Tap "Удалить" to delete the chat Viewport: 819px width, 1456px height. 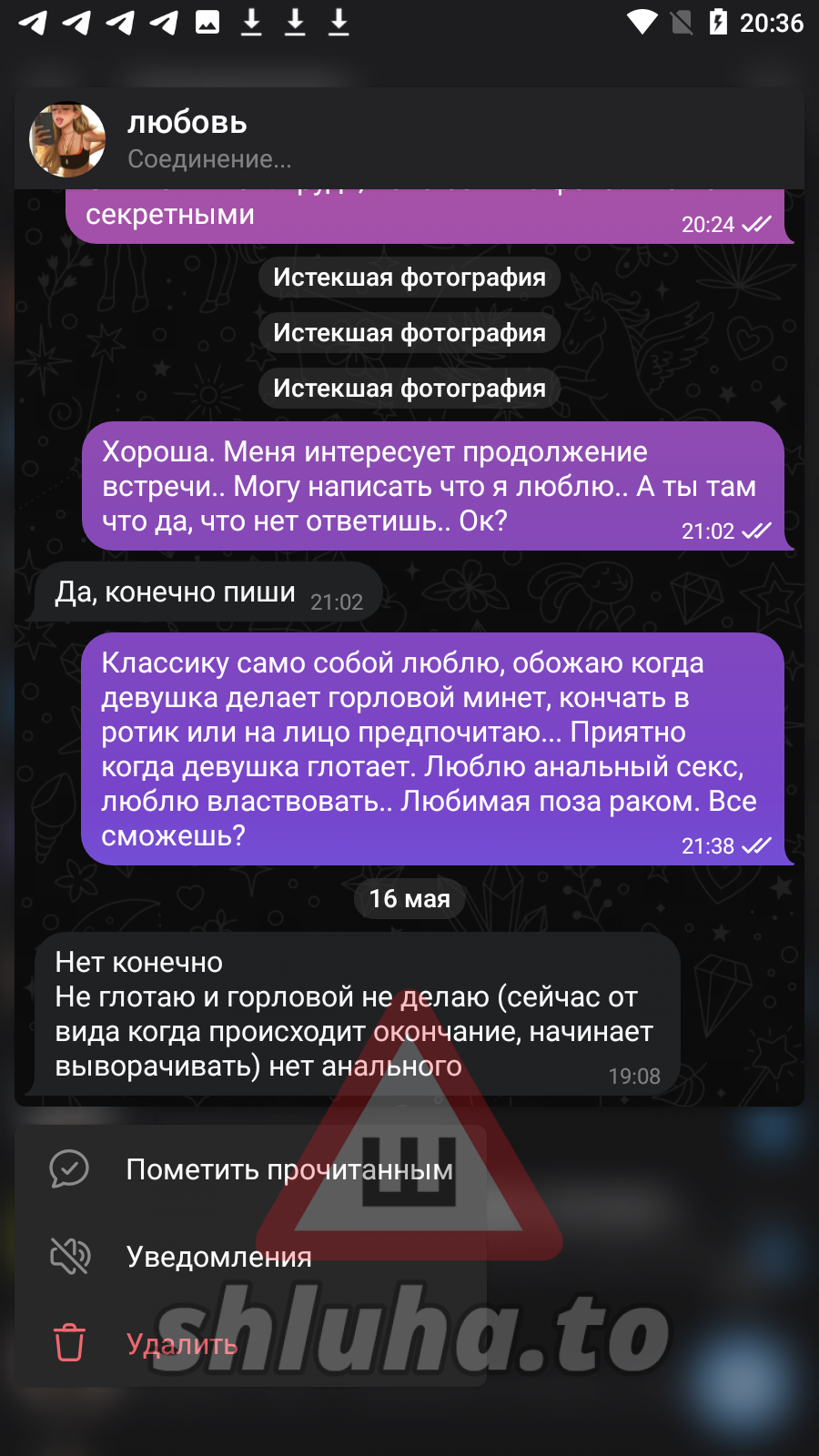point(181,1344)
